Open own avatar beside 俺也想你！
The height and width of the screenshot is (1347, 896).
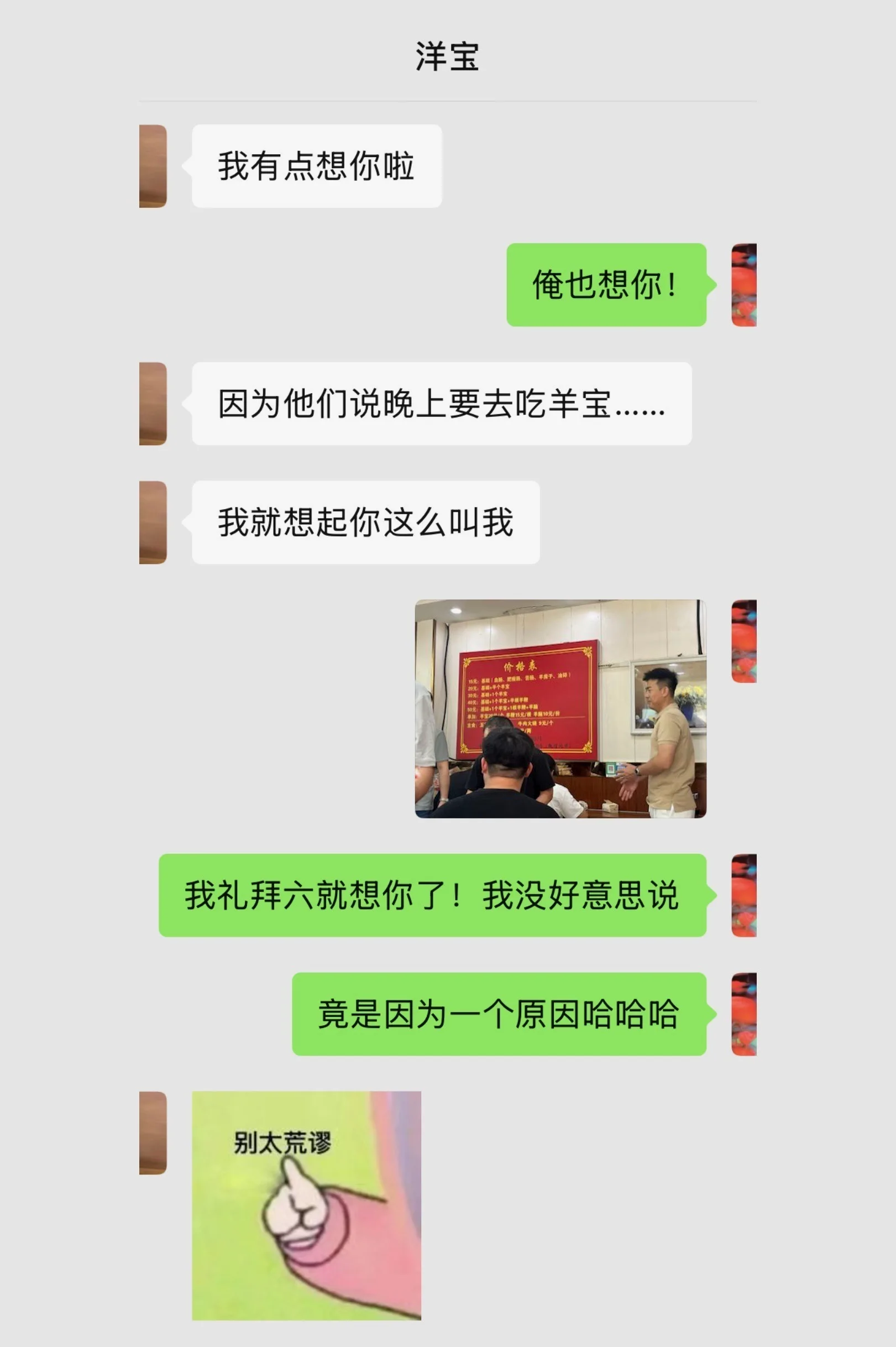(x=743, y=285)
